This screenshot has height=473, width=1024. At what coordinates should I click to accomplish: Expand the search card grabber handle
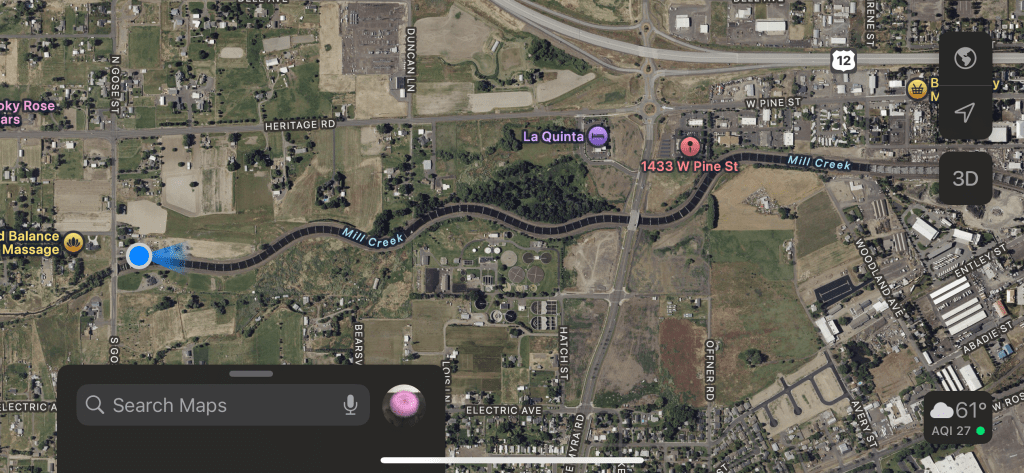pos(251,374)
